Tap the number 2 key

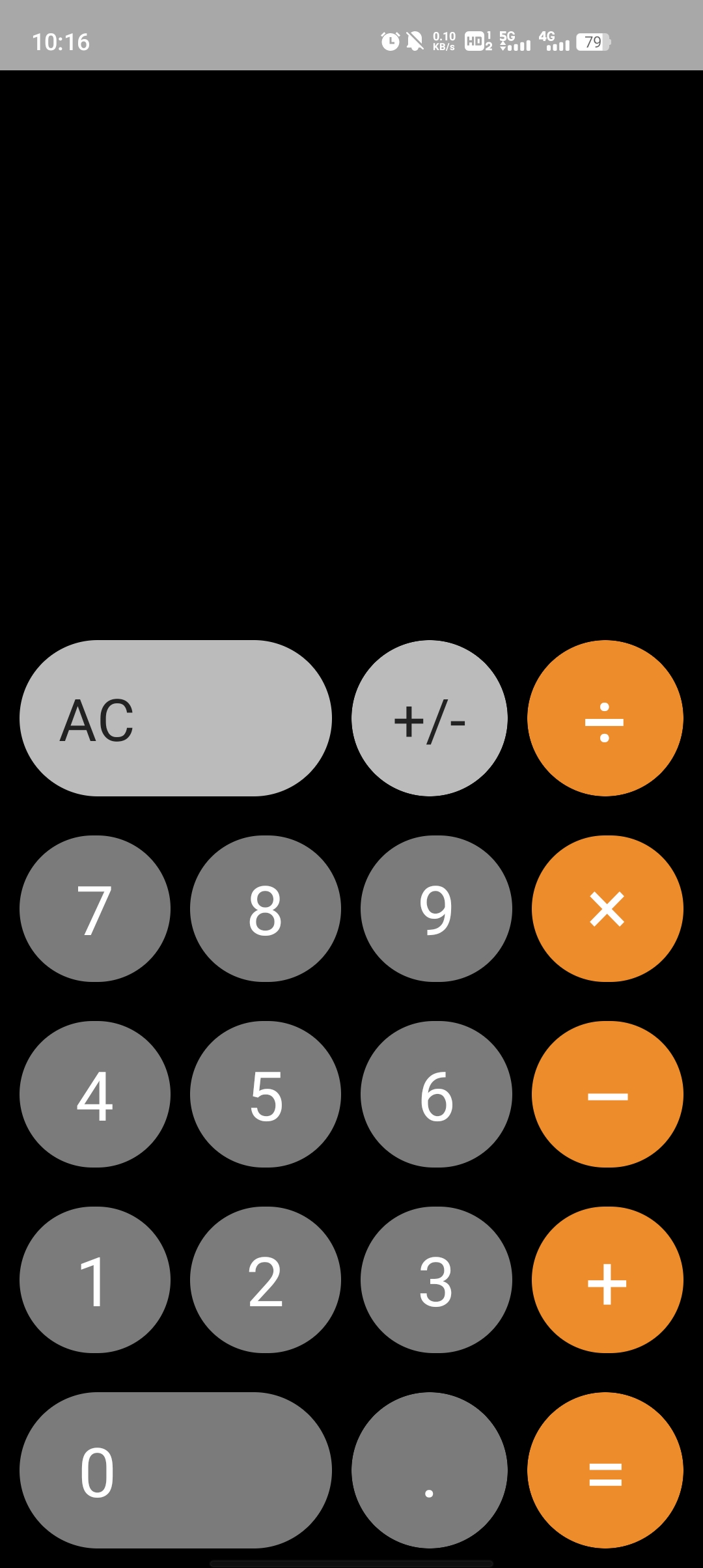point(266,1280)
